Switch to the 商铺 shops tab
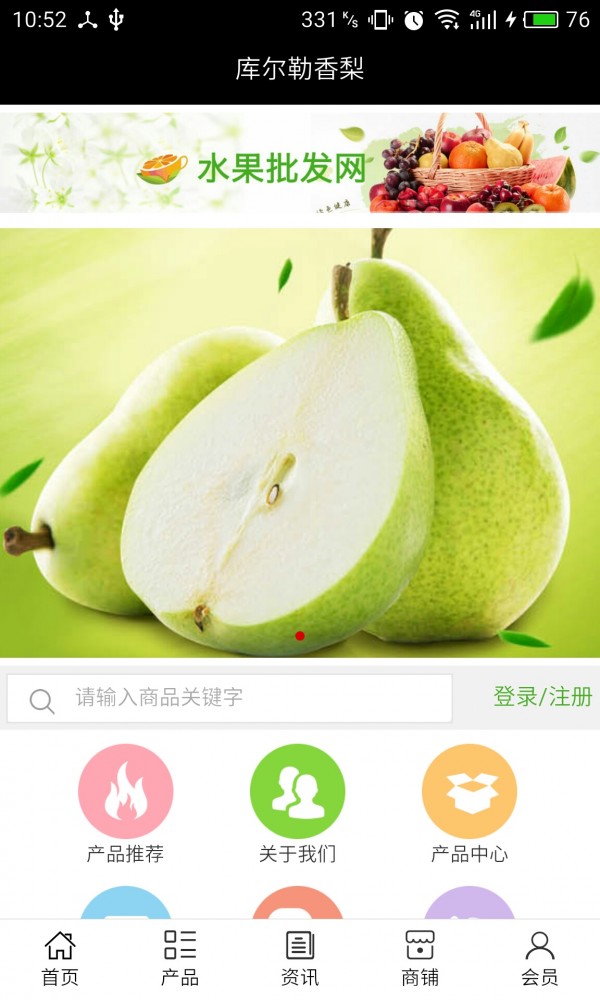 [x=420, y=958]
